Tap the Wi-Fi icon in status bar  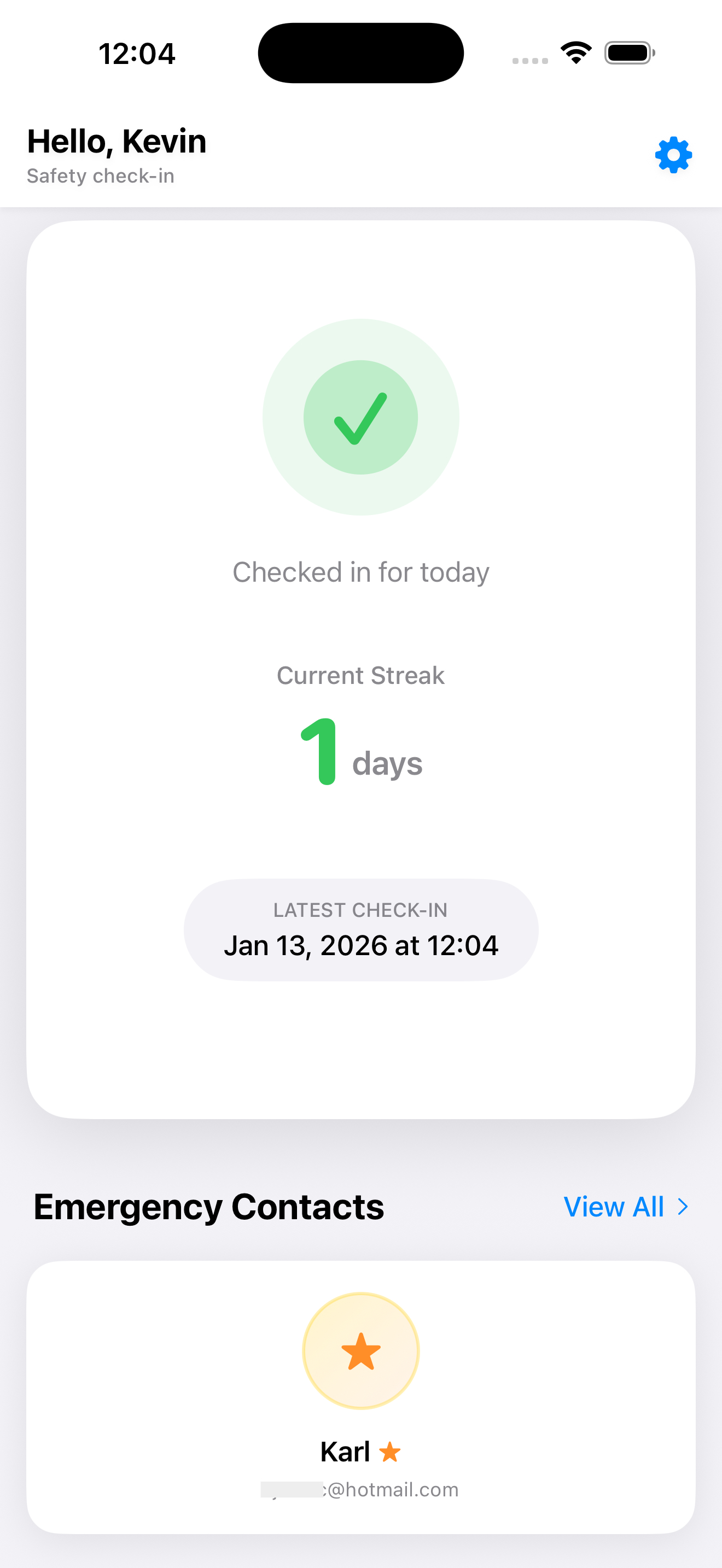[575, 52]
